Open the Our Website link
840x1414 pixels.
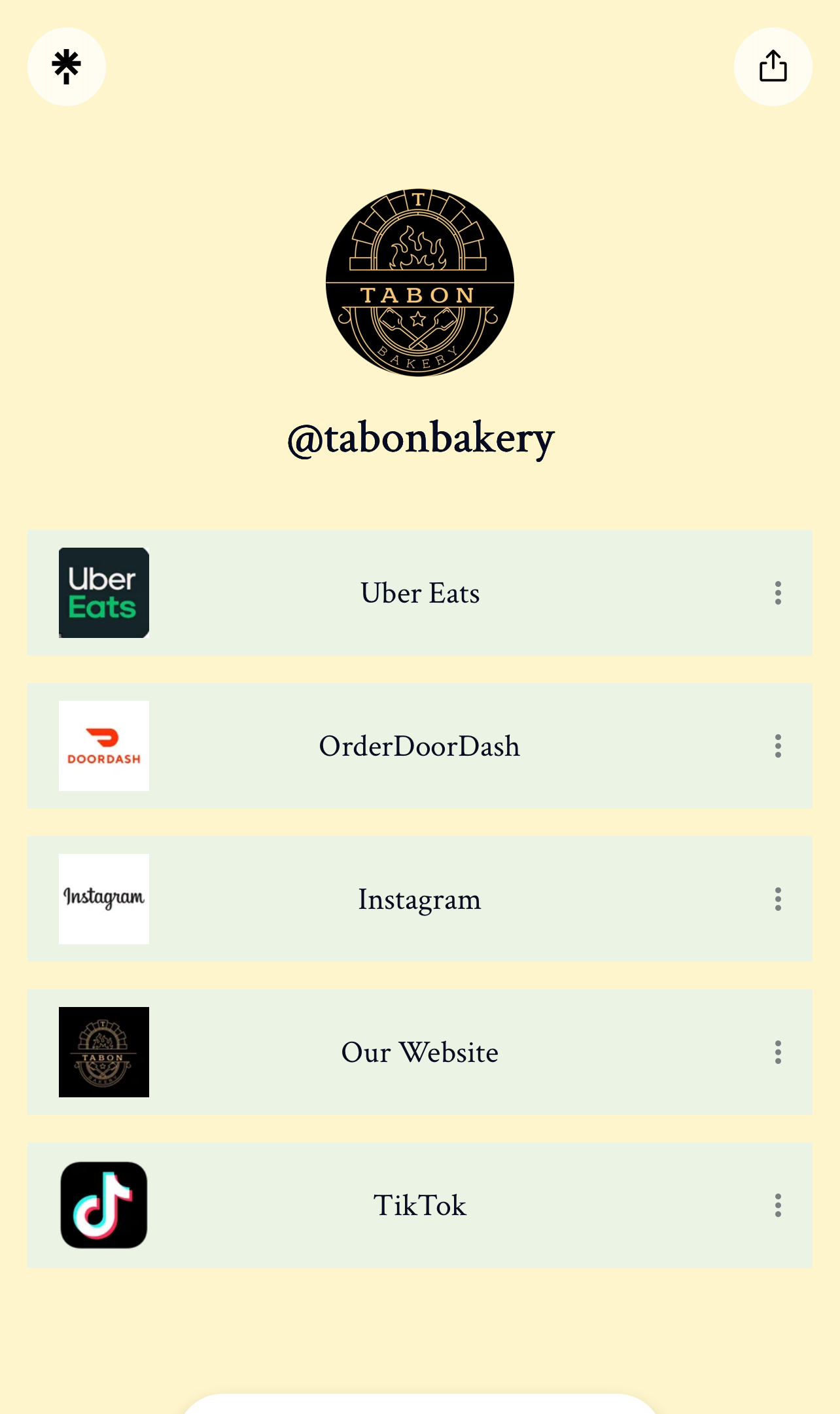tap(419, 1052)
